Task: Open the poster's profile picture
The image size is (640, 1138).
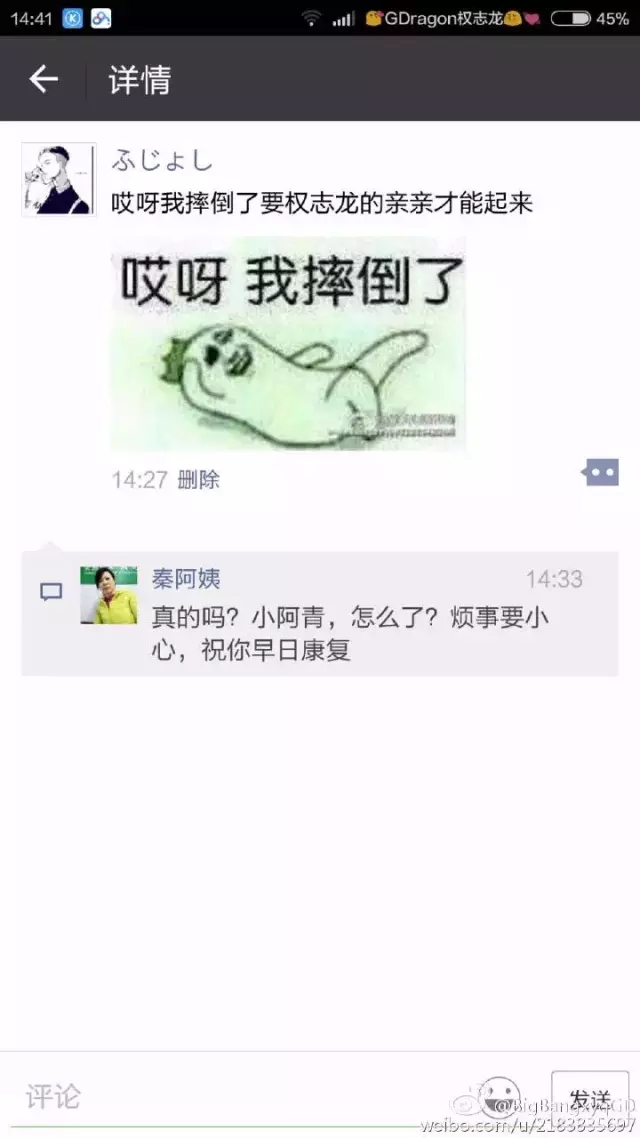Action: (x=59, y=179)
